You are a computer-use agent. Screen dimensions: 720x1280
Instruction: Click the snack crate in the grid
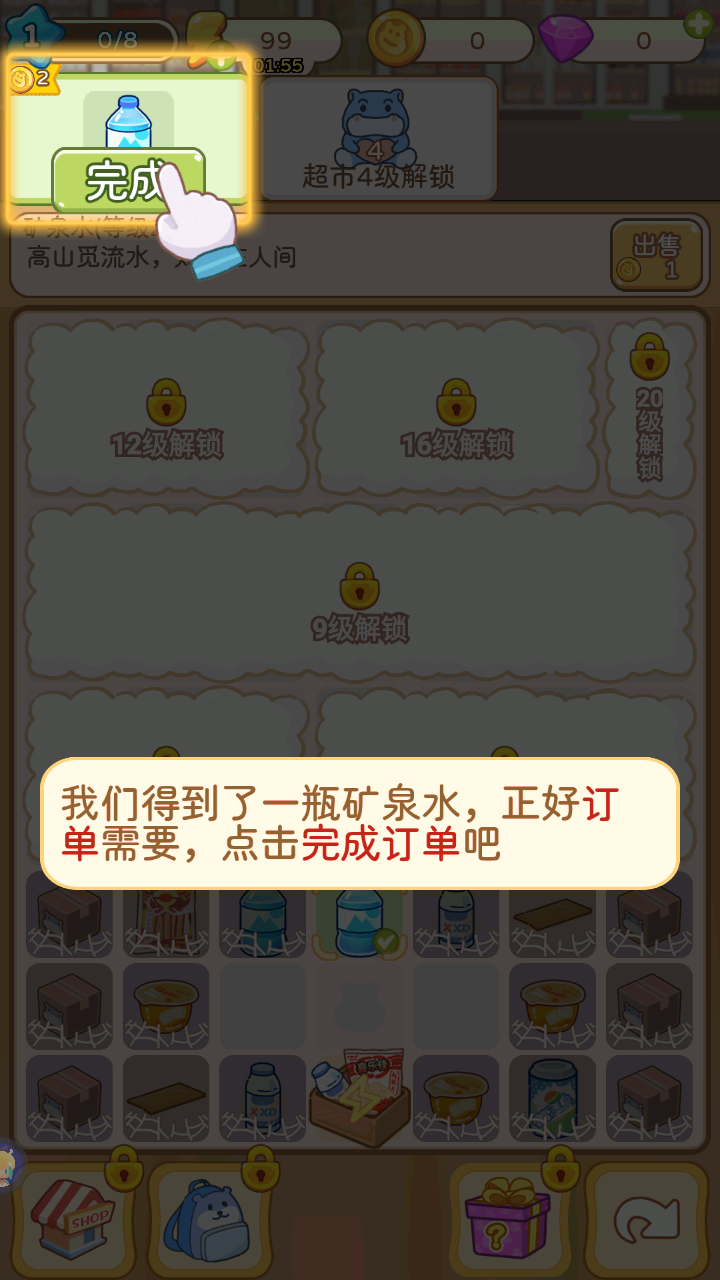point(359,1098)
